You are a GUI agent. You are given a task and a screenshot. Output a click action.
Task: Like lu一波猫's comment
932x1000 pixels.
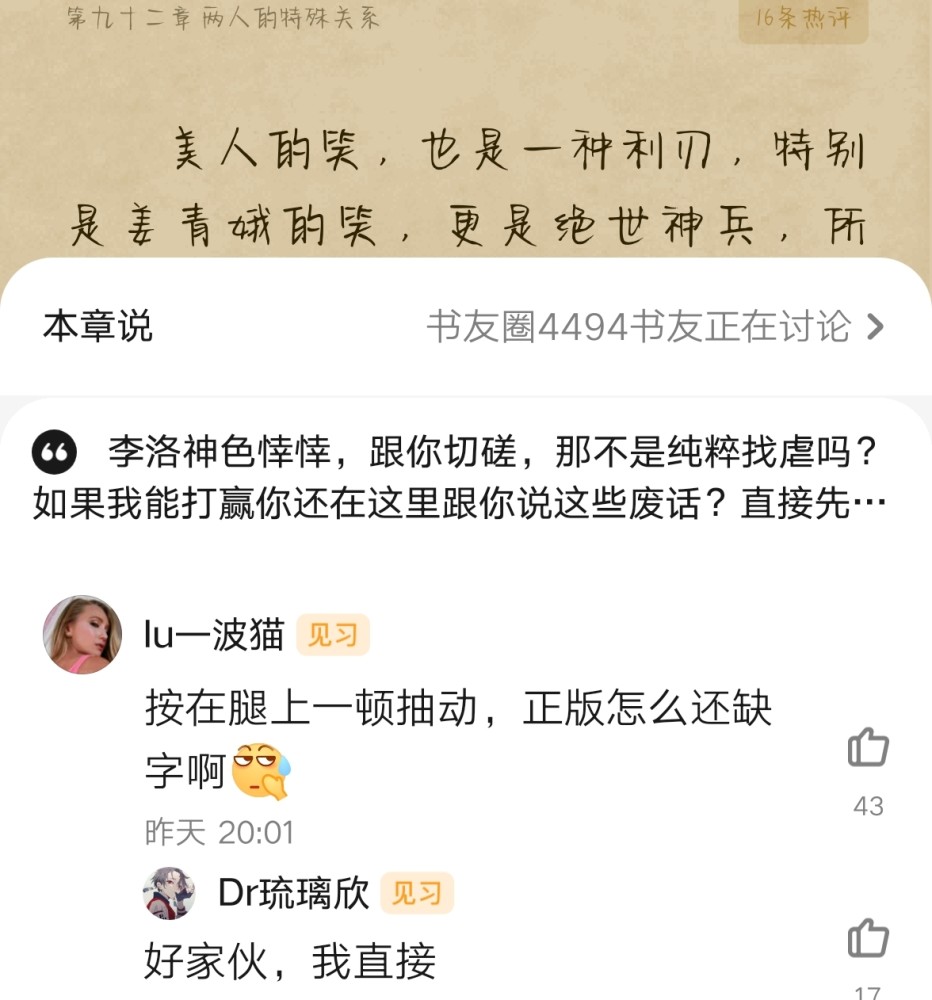click(867, 748)
